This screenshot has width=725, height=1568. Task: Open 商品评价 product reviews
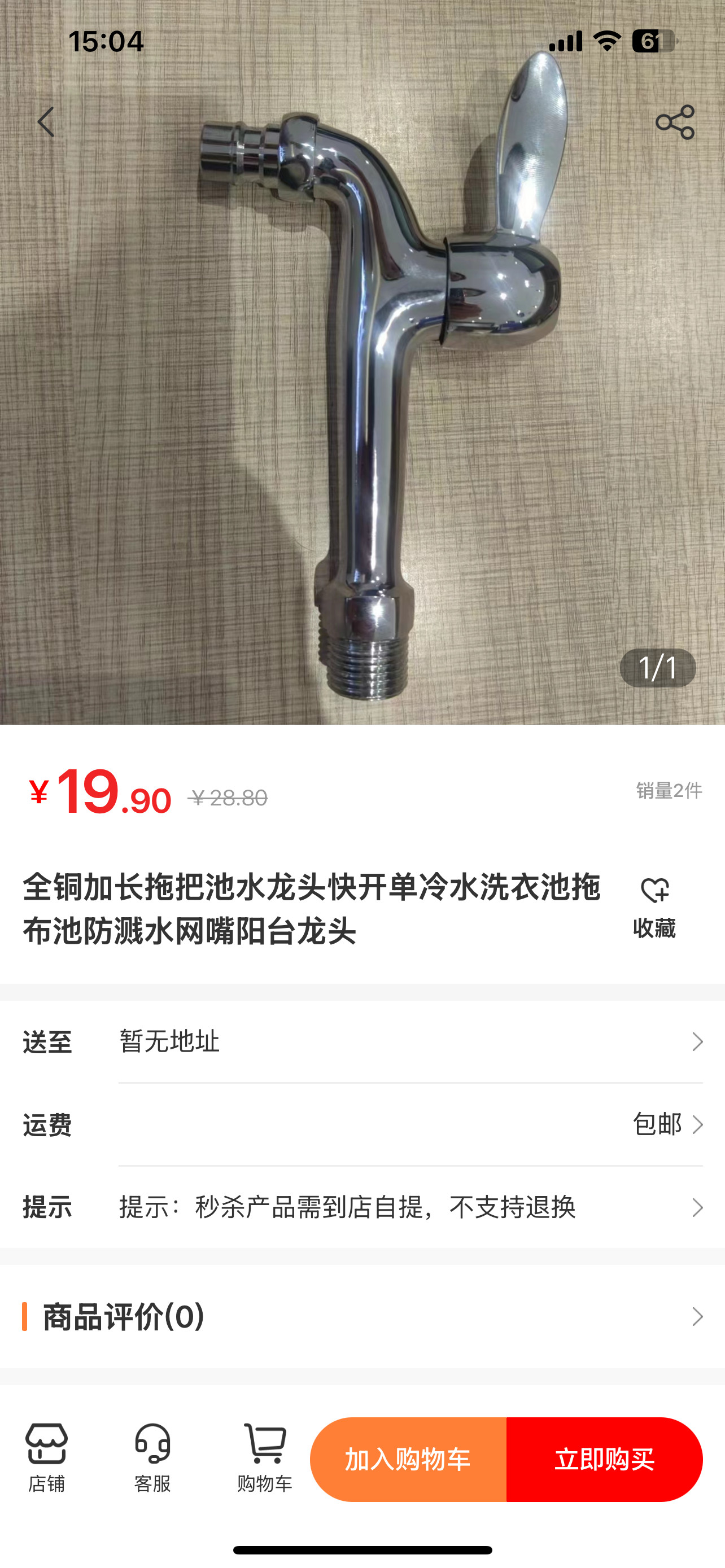click(362, 1317)
